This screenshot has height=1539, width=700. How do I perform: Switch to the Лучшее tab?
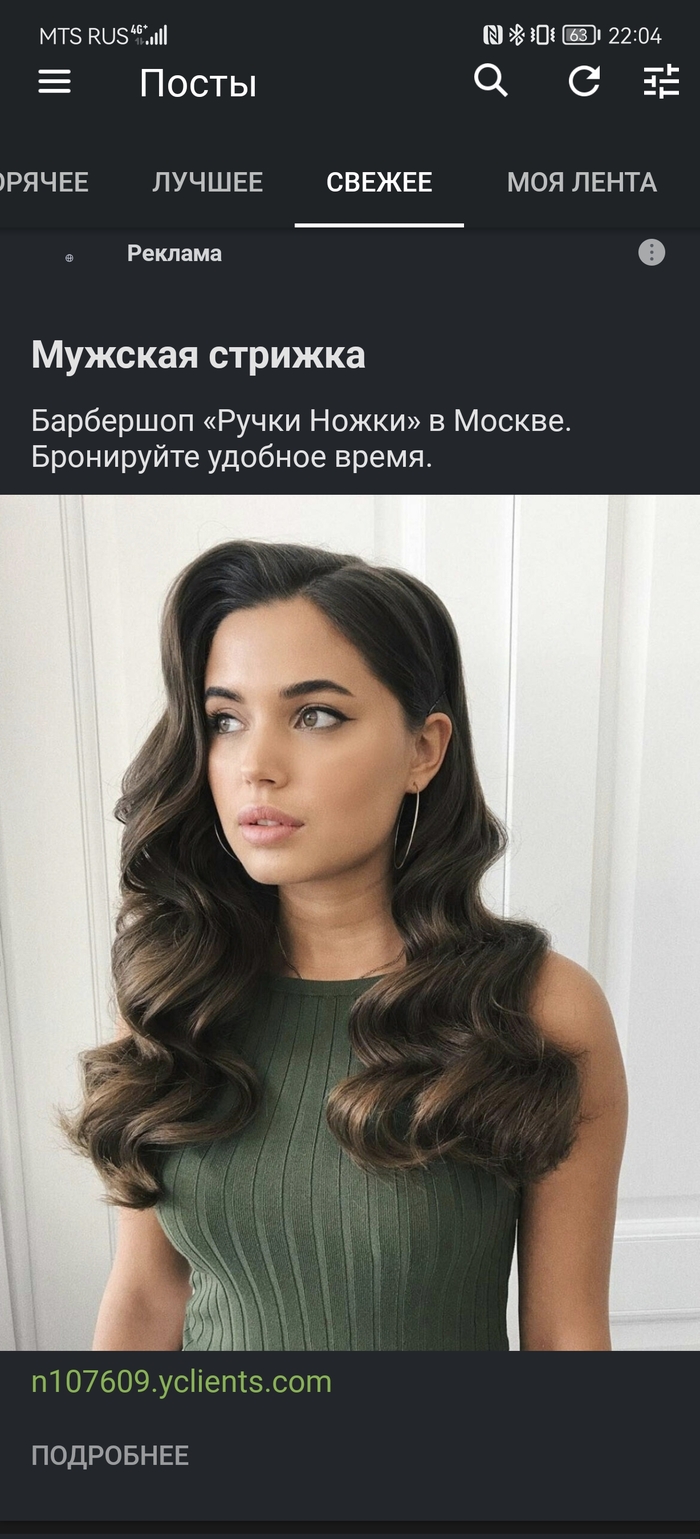207,182
